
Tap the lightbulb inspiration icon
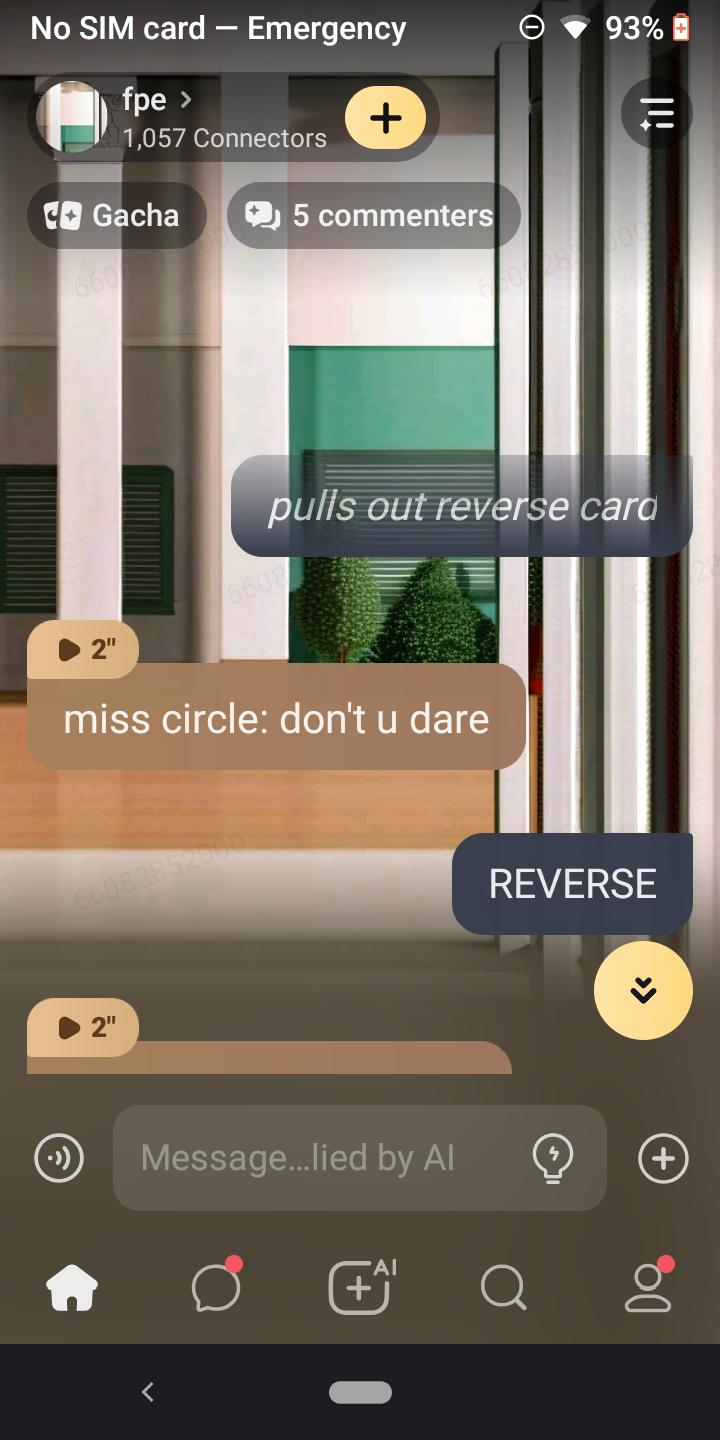tap(552, 1158)
